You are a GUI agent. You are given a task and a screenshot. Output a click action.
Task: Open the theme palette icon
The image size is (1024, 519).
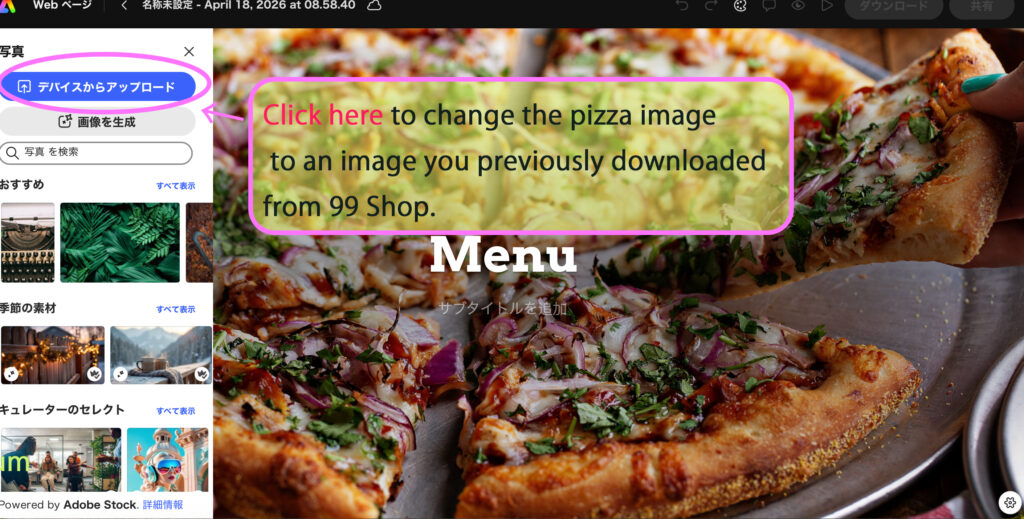tap(740, 6)
